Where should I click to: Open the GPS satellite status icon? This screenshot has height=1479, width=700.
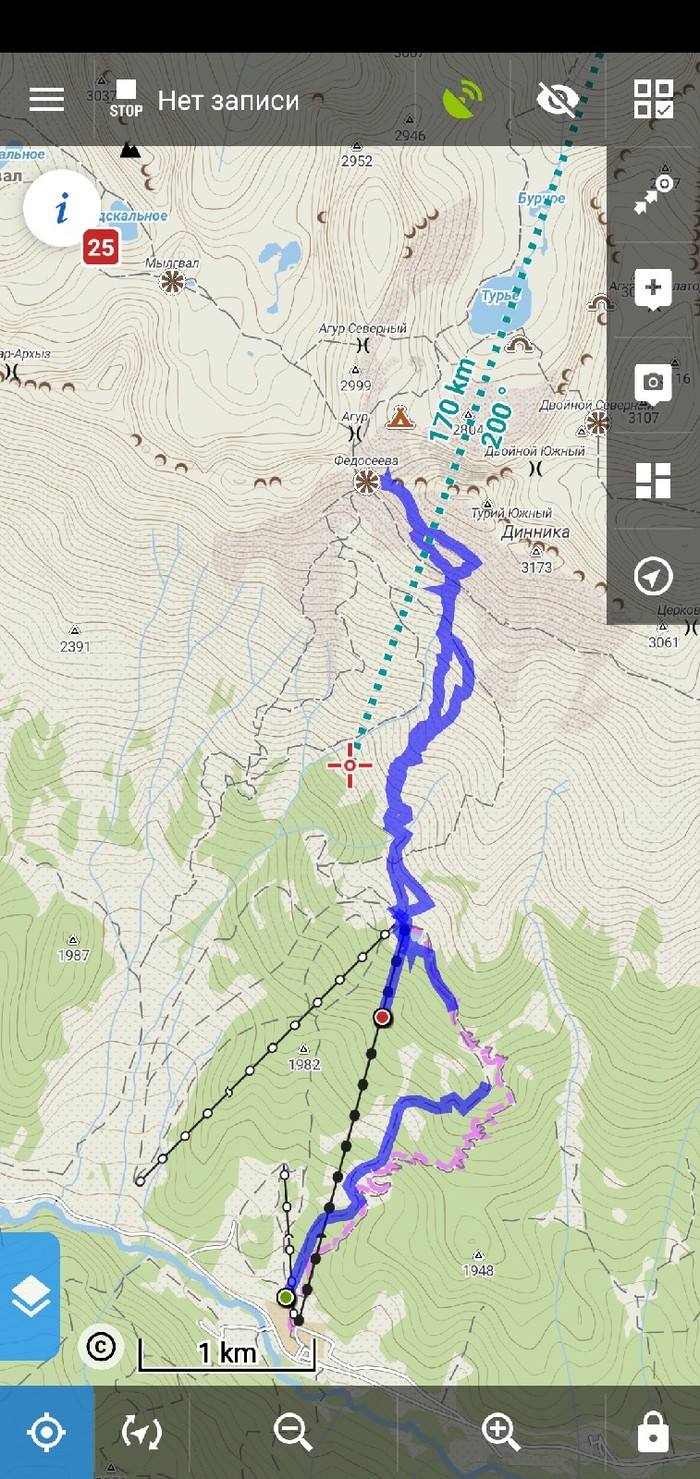coord(463,99)
